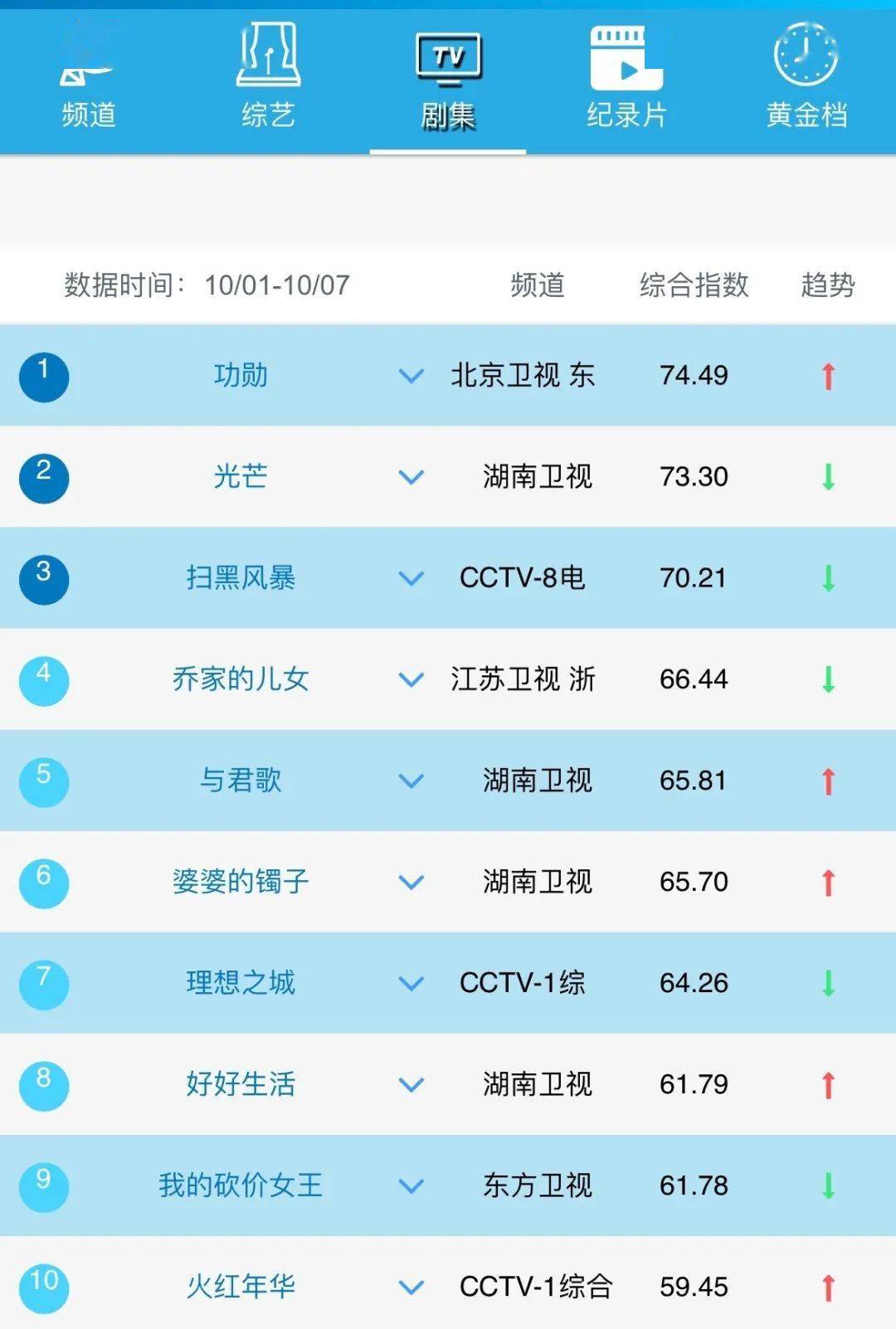Open 扫黑风暴 details
The image size is (896, 1329).
click(241, 578)
